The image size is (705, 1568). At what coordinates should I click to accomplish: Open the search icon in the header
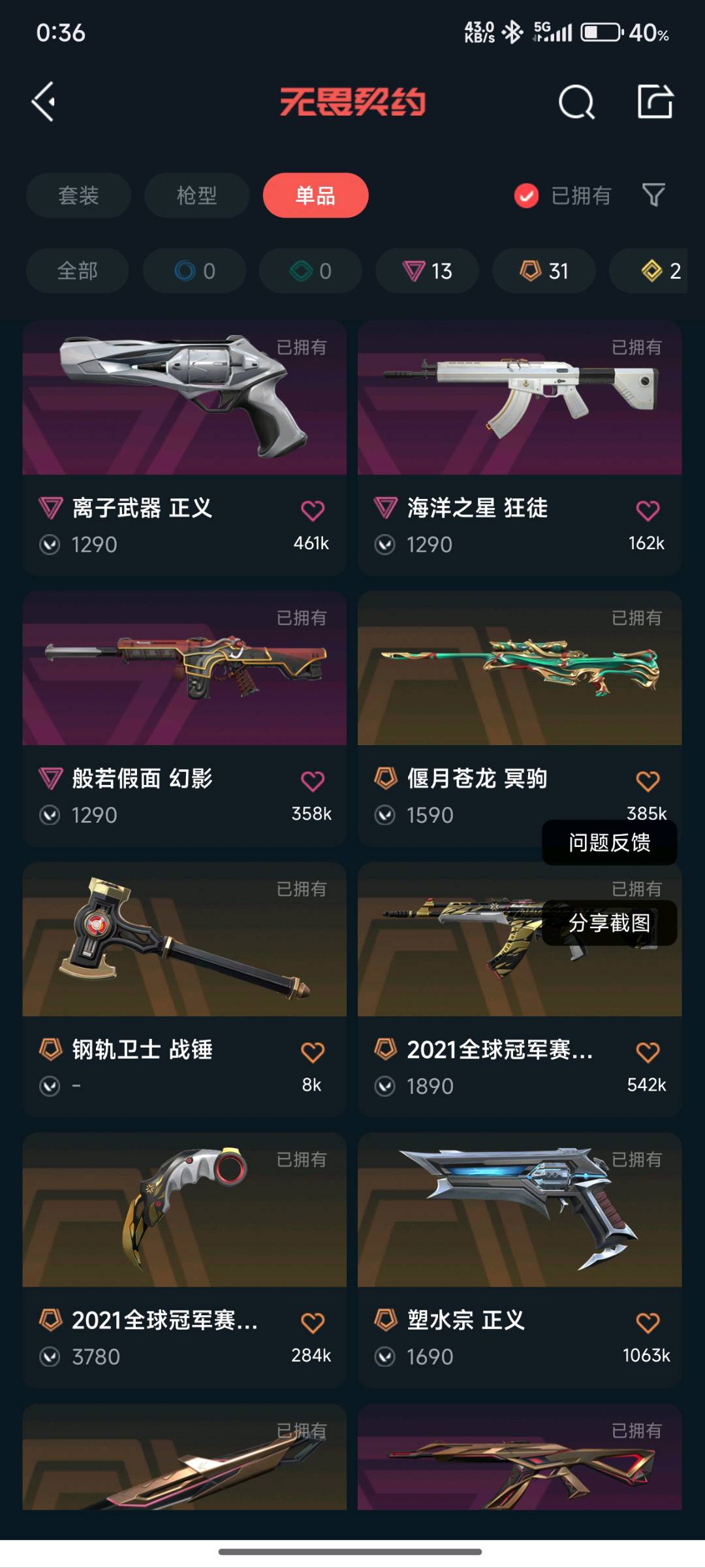click(576, 102)
